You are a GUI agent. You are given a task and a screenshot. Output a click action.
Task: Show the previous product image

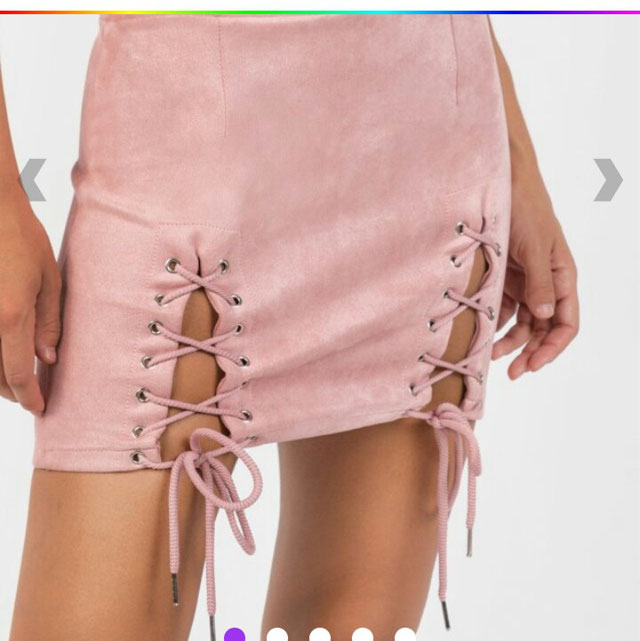pos(33,180)
